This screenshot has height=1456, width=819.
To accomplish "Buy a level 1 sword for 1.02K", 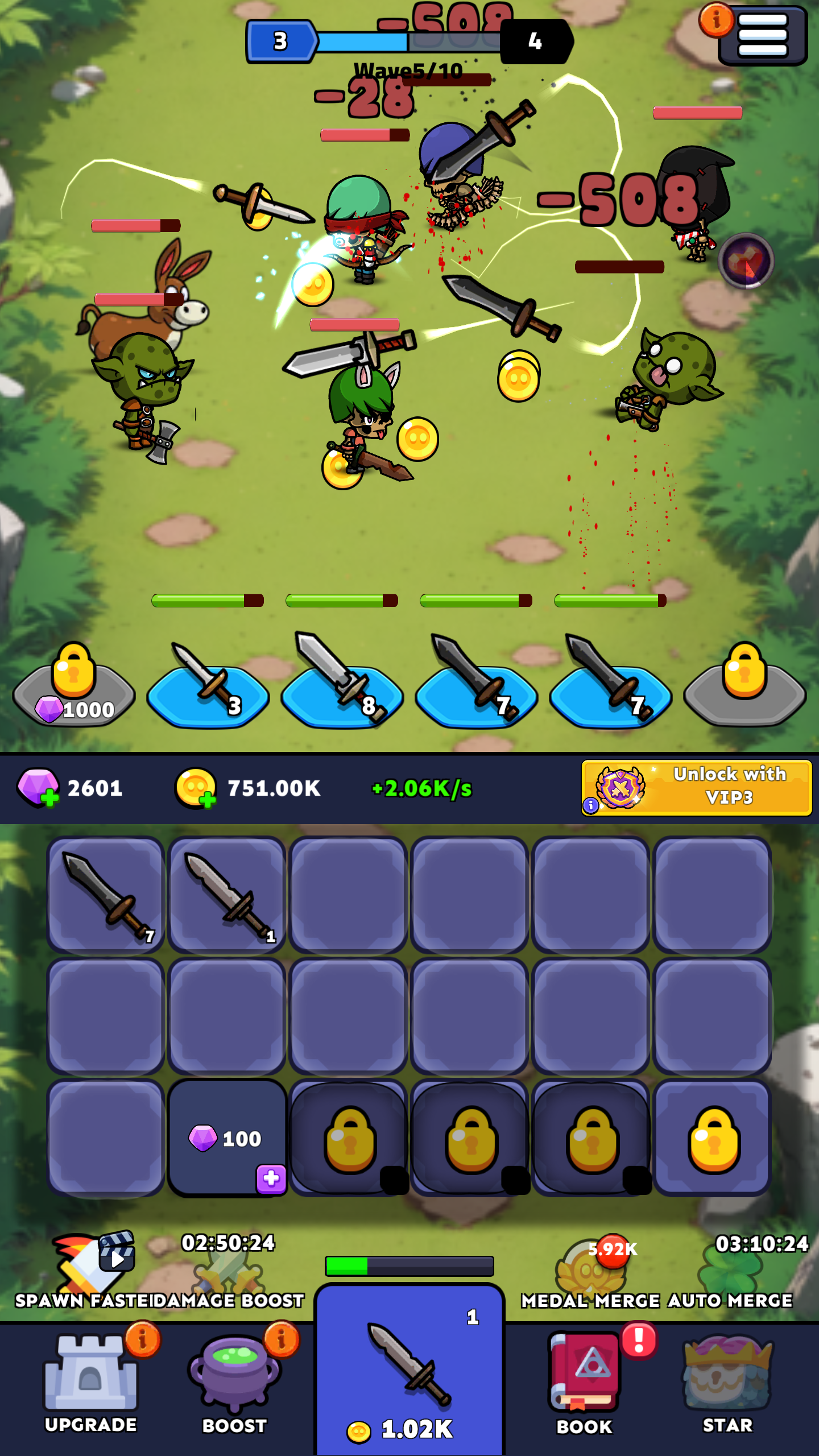I will point(409,1371).
